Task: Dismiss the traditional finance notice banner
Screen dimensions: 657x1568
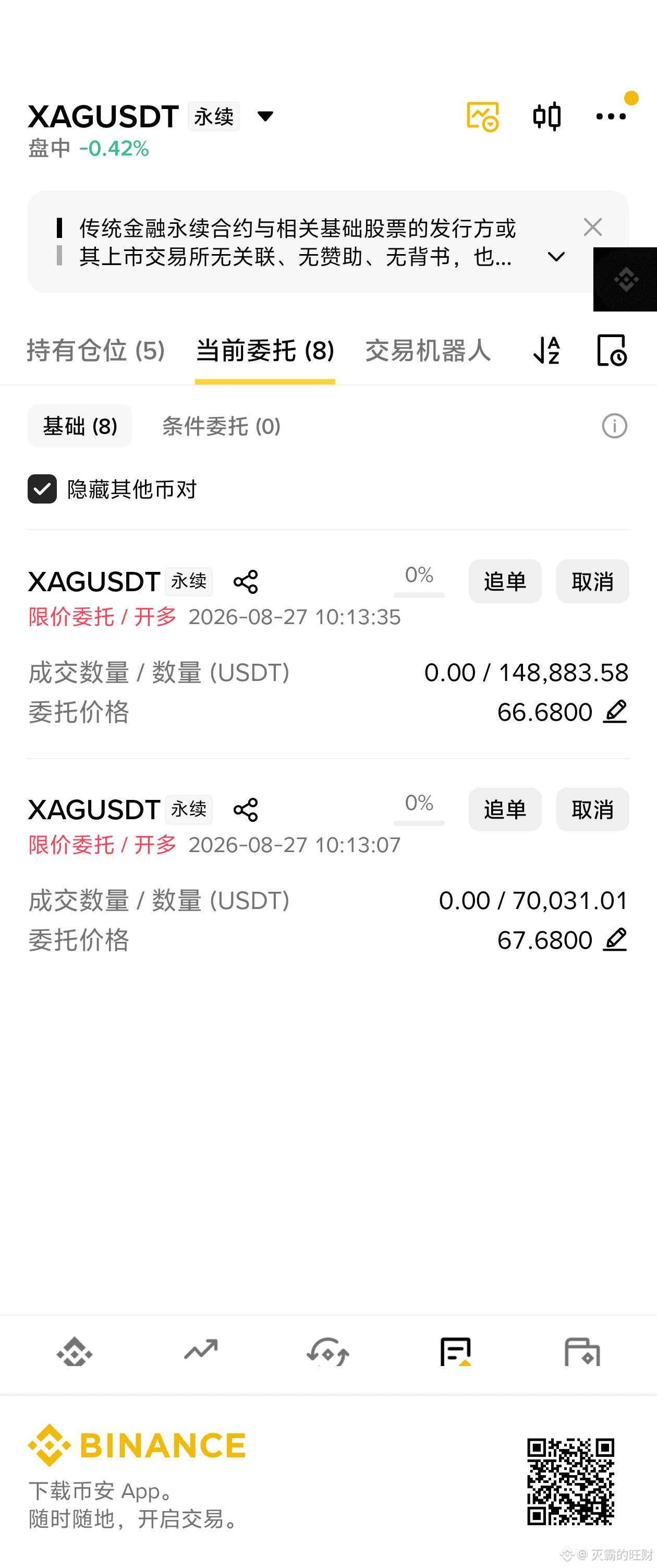Action: point(592,227)
